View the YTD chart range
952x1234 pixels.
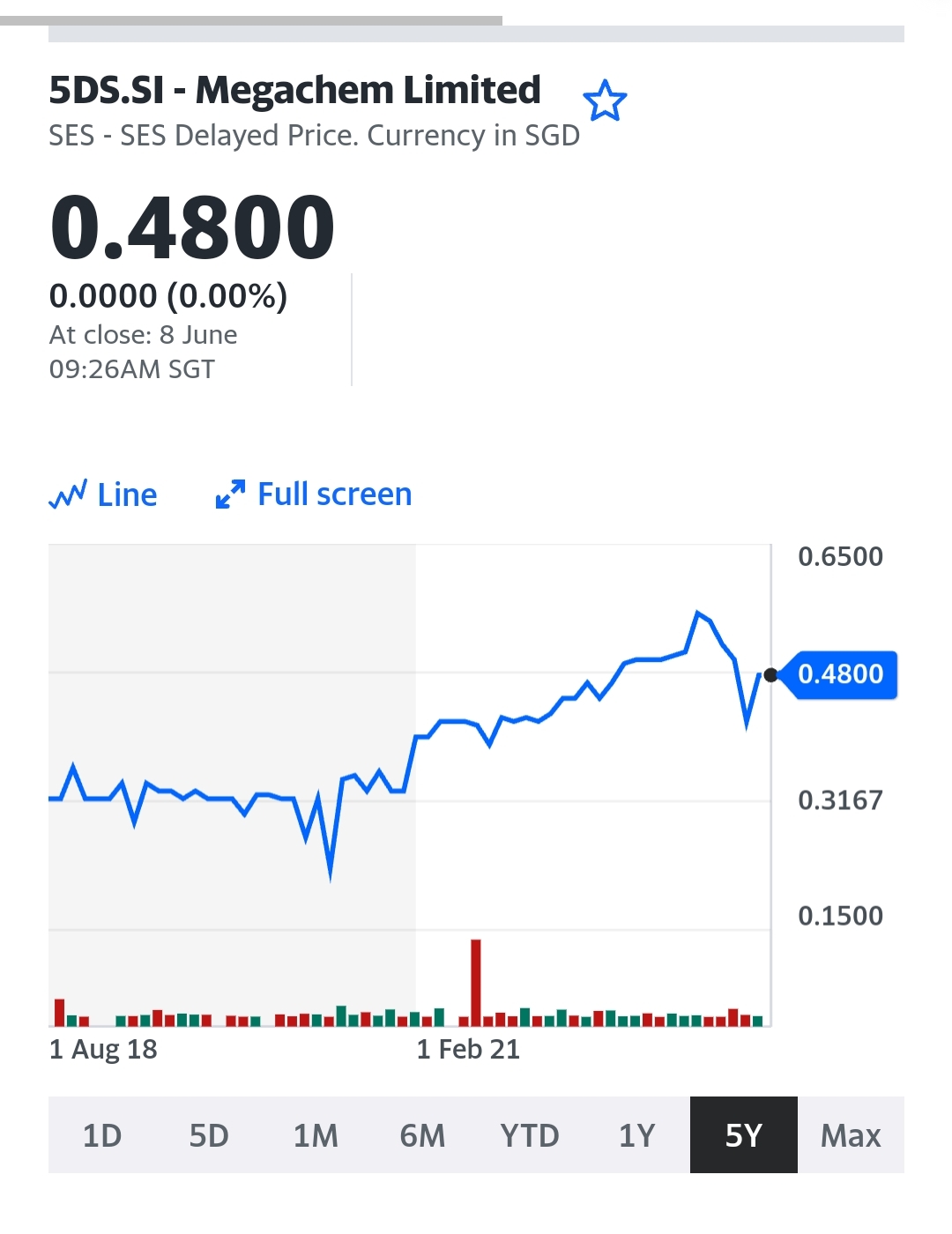pos(530,1135)
